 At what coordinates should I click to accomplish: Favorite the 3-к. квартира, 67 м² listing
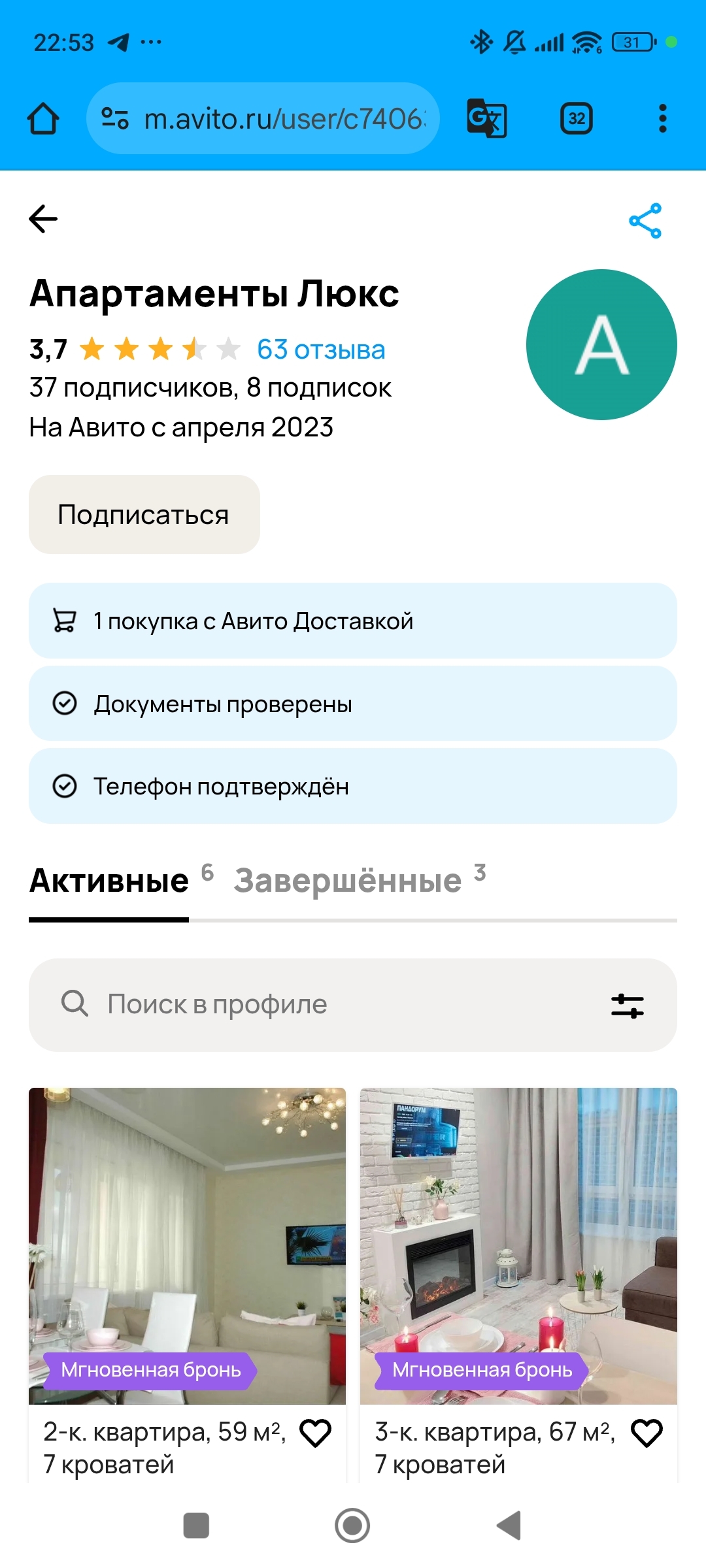647,1433
